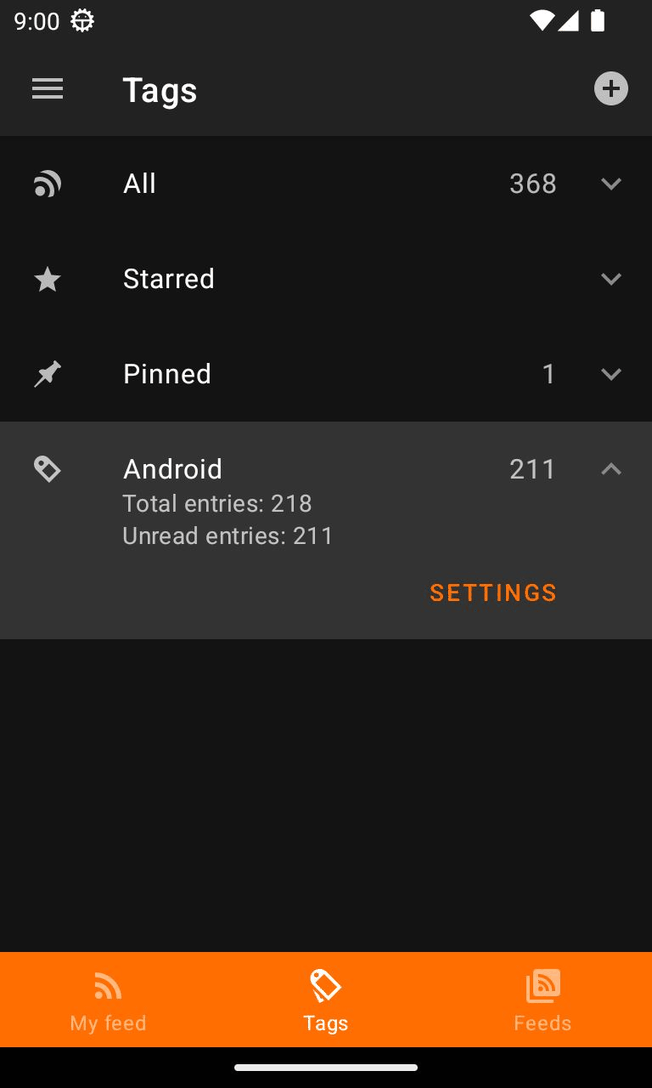Expand the Pinned row chevron

611,374
